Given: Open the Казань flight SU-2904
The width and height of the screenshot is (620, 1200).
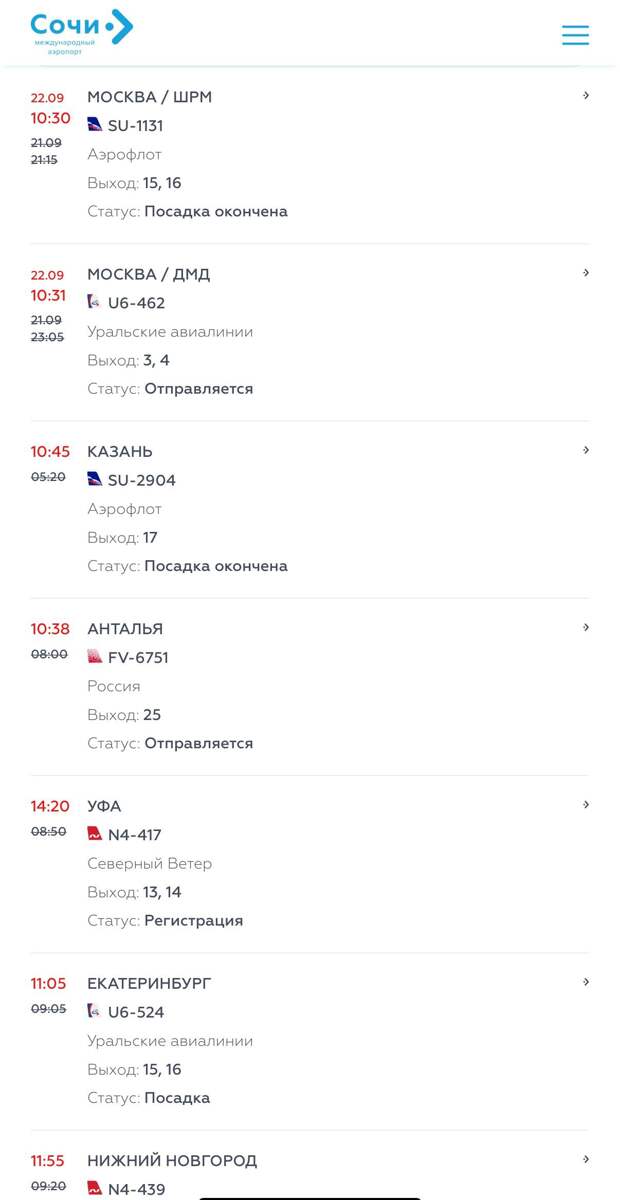Looking at the screenshot, I should click(x=310, y=509).
